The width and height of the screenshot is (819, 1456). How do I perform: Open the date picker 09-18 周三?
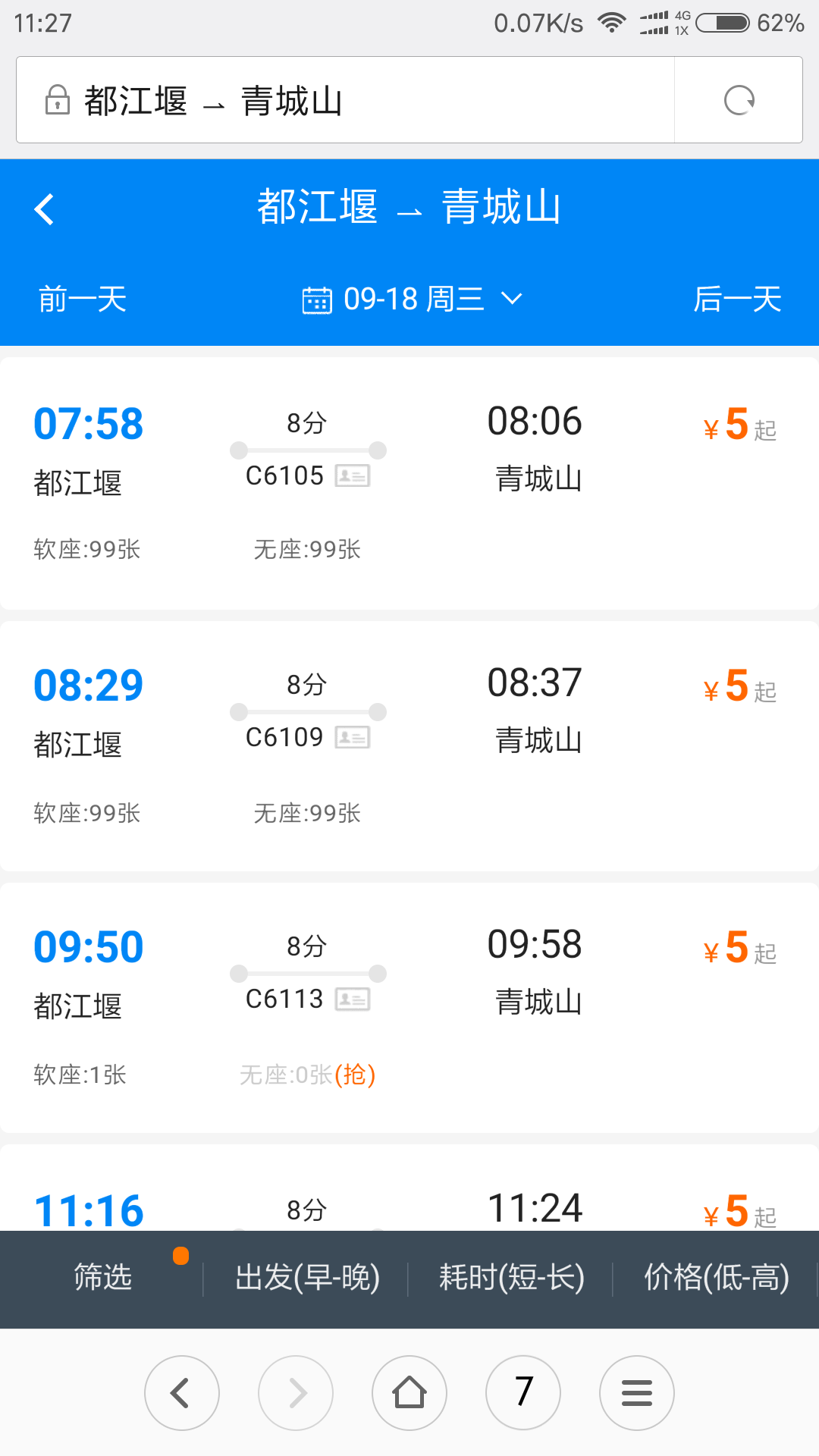click(x=413, y=299)
